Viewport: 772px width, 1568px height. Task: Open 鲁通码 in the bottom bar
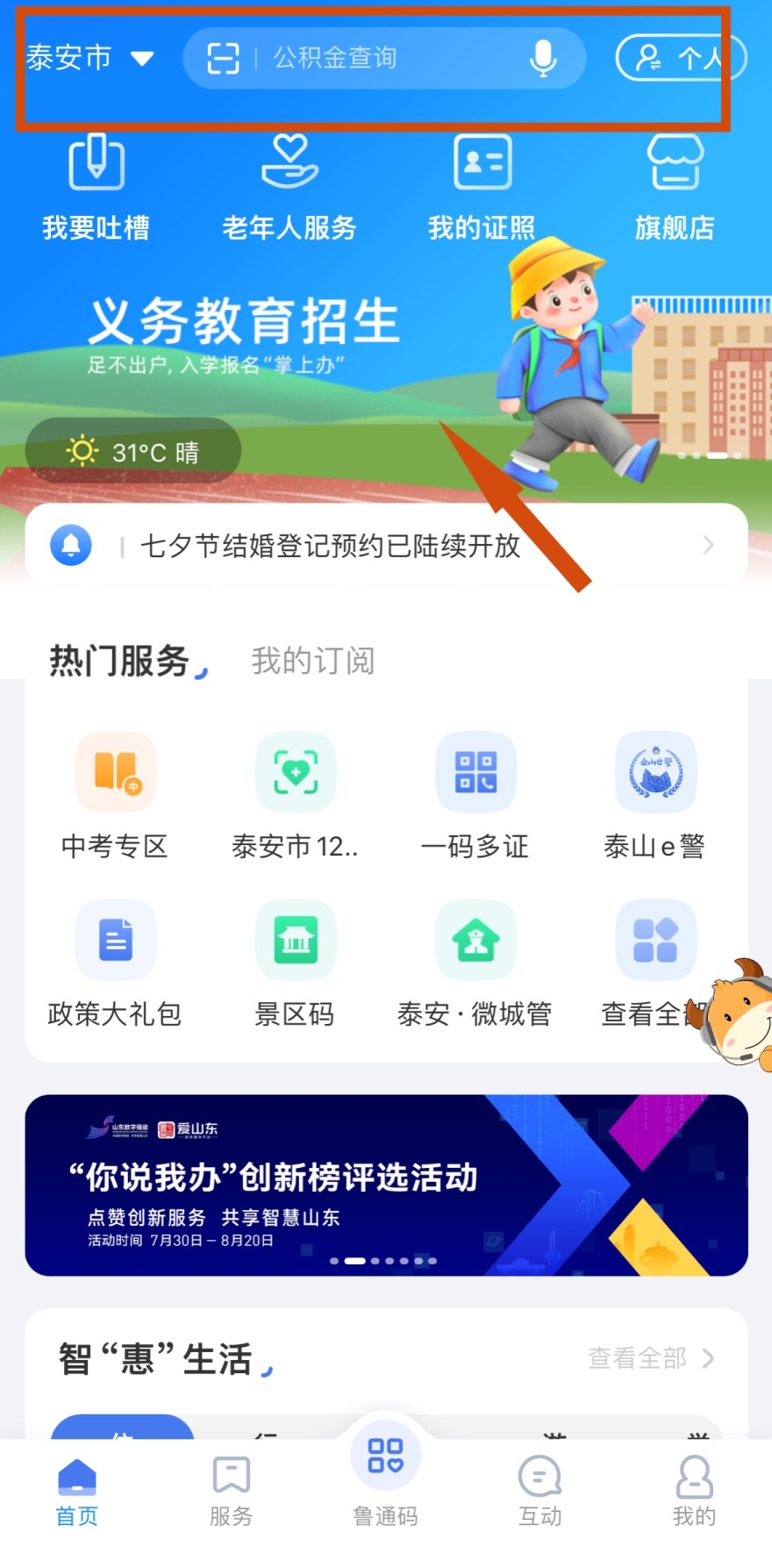(x=386, y=1474)
